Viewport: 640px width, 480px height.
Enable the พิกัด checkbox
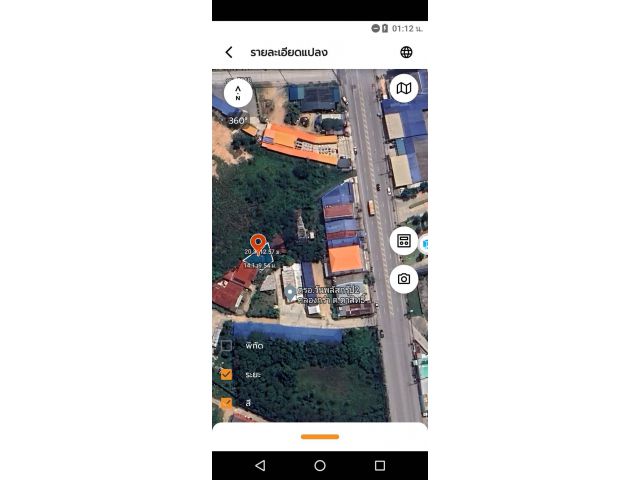(x=227, y=345)
